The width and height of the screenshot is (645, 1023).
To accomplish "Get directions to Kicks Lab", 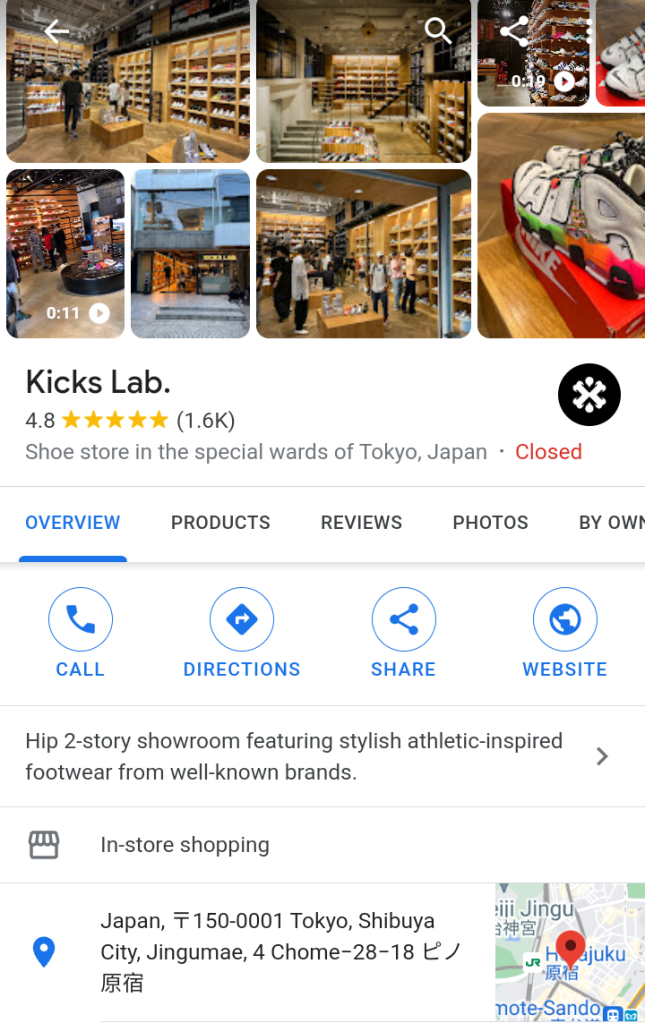I will click(x=241, y=633).
